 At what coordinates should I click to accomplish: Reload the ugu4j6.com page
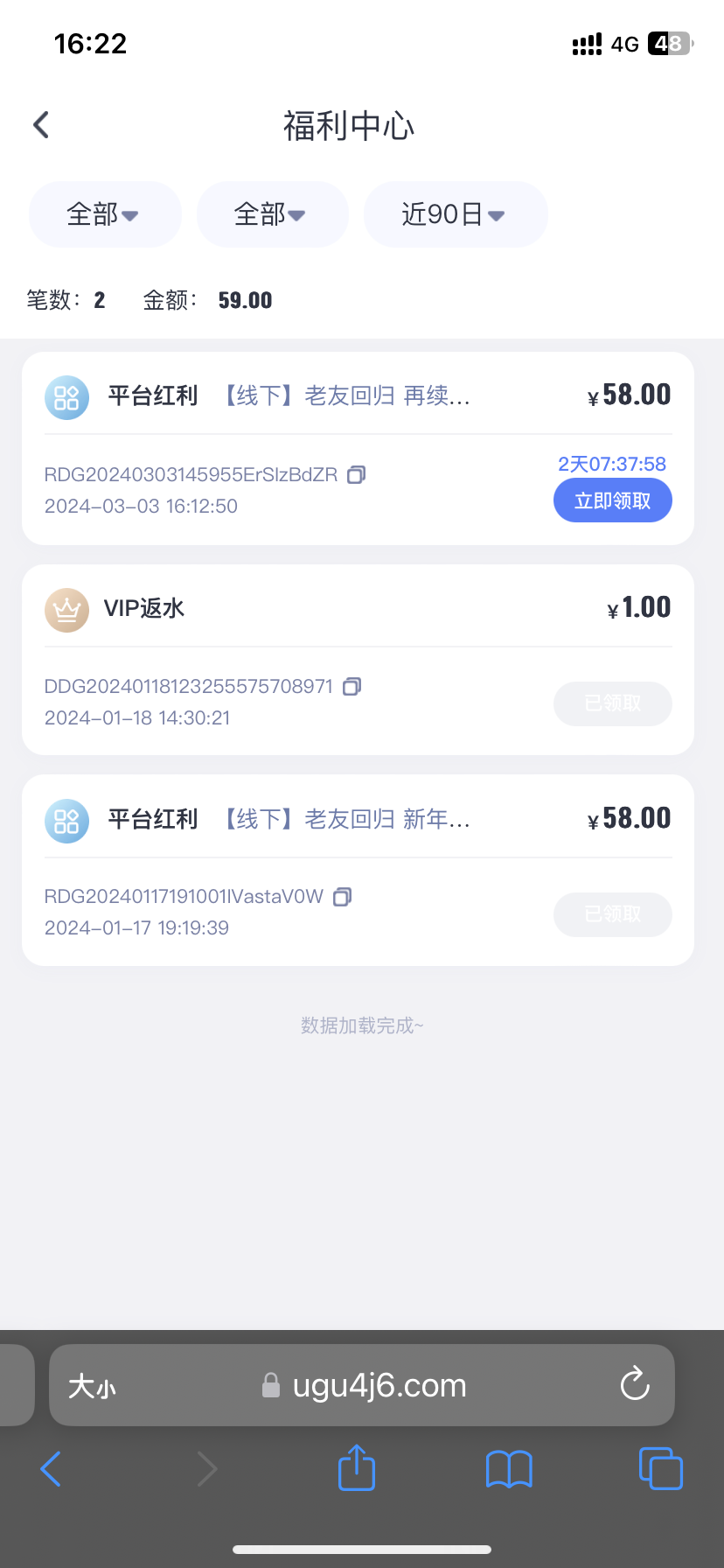634,1385
